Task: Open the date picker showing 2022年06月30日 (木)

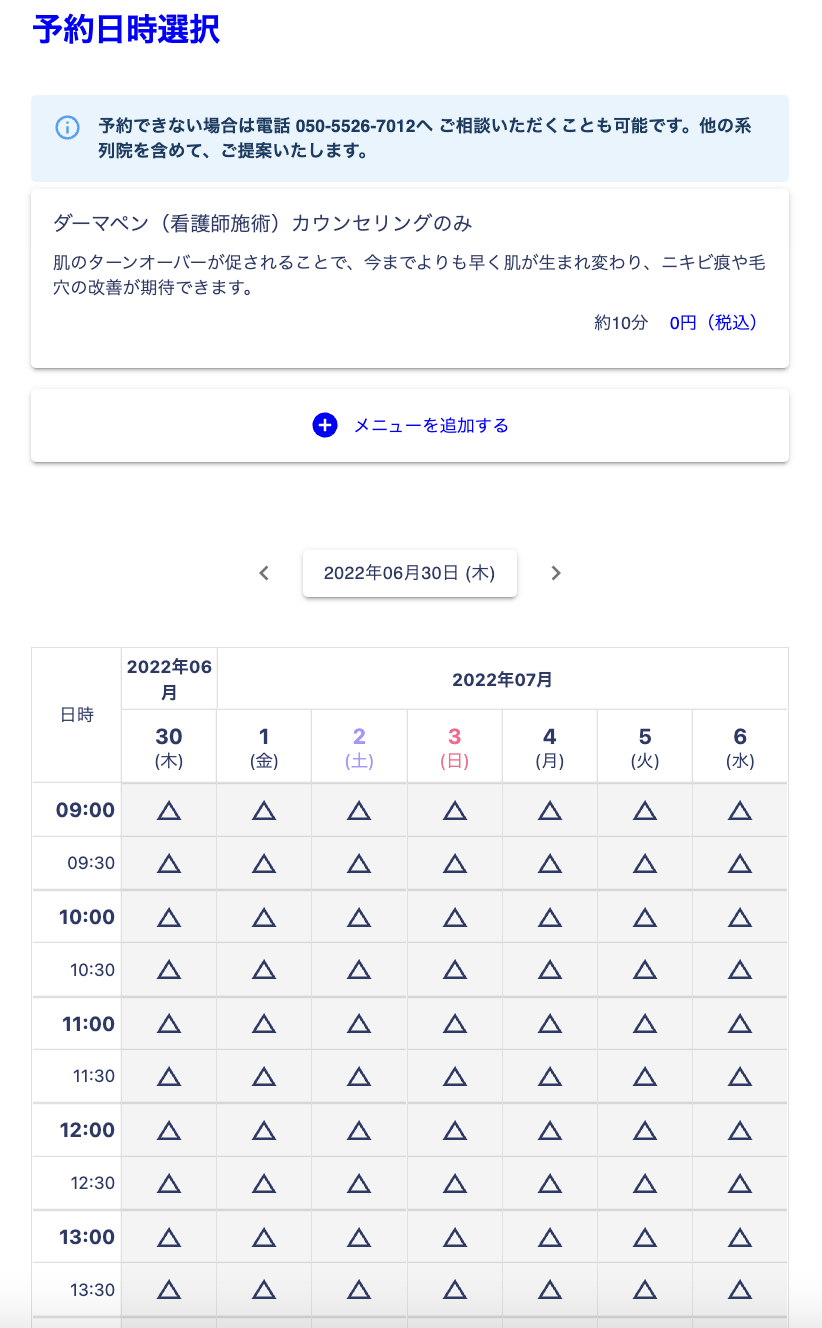Action: click(x=410, y=573)
